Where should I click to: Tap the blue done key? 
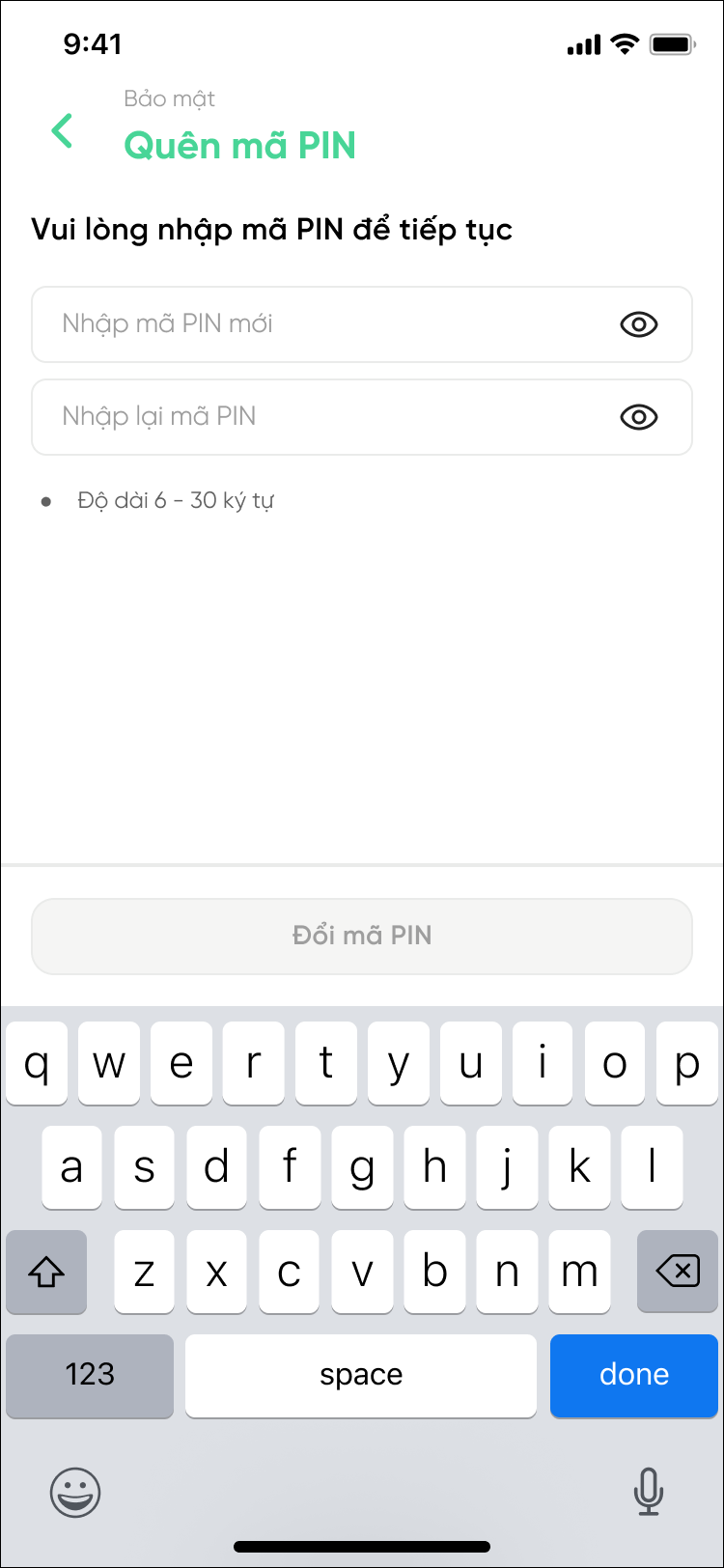click(634, 1376)
